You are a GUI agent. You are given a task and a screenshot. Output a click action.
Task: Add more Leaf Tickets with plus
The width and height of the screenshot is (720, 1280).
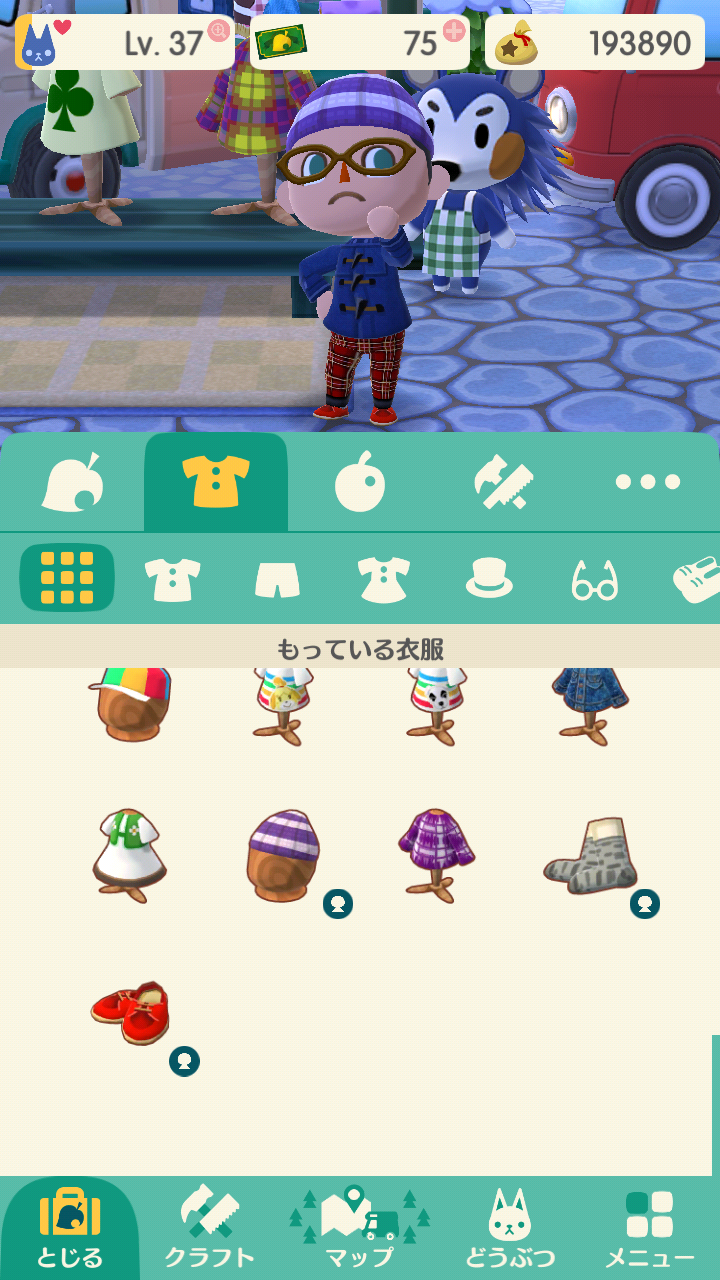click(x=454, y=30)
